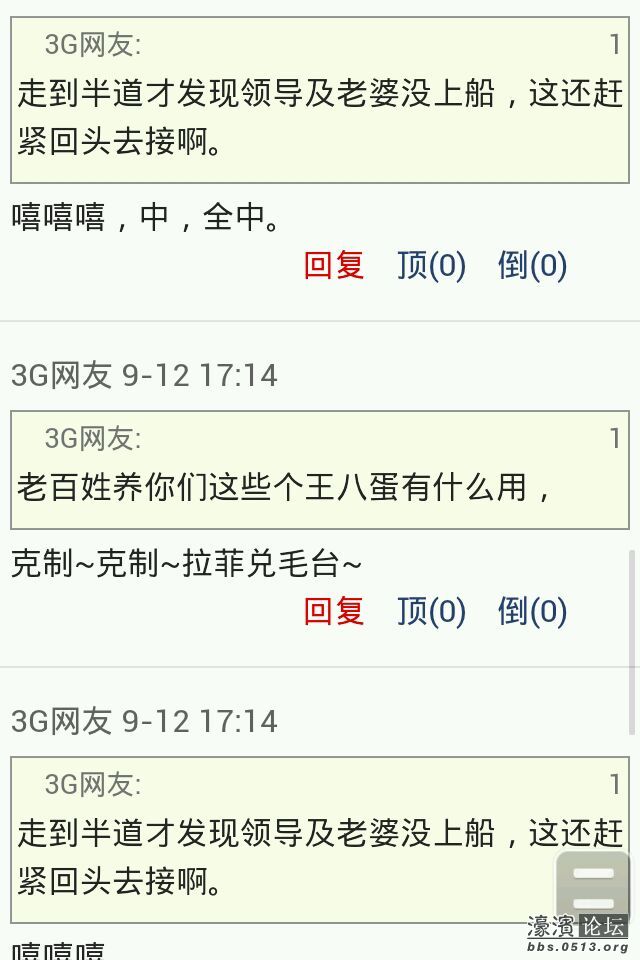Tap 回复 under the "克制~克制~拉菲兑毛台~" comment
The image size is (640, 960).
(x=334, y=611)
